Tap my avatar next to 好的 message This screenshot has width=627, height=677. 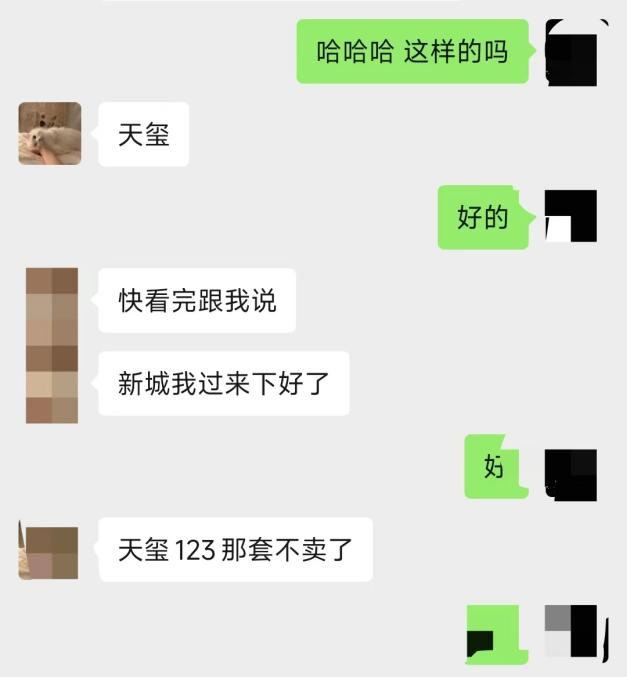570,216
